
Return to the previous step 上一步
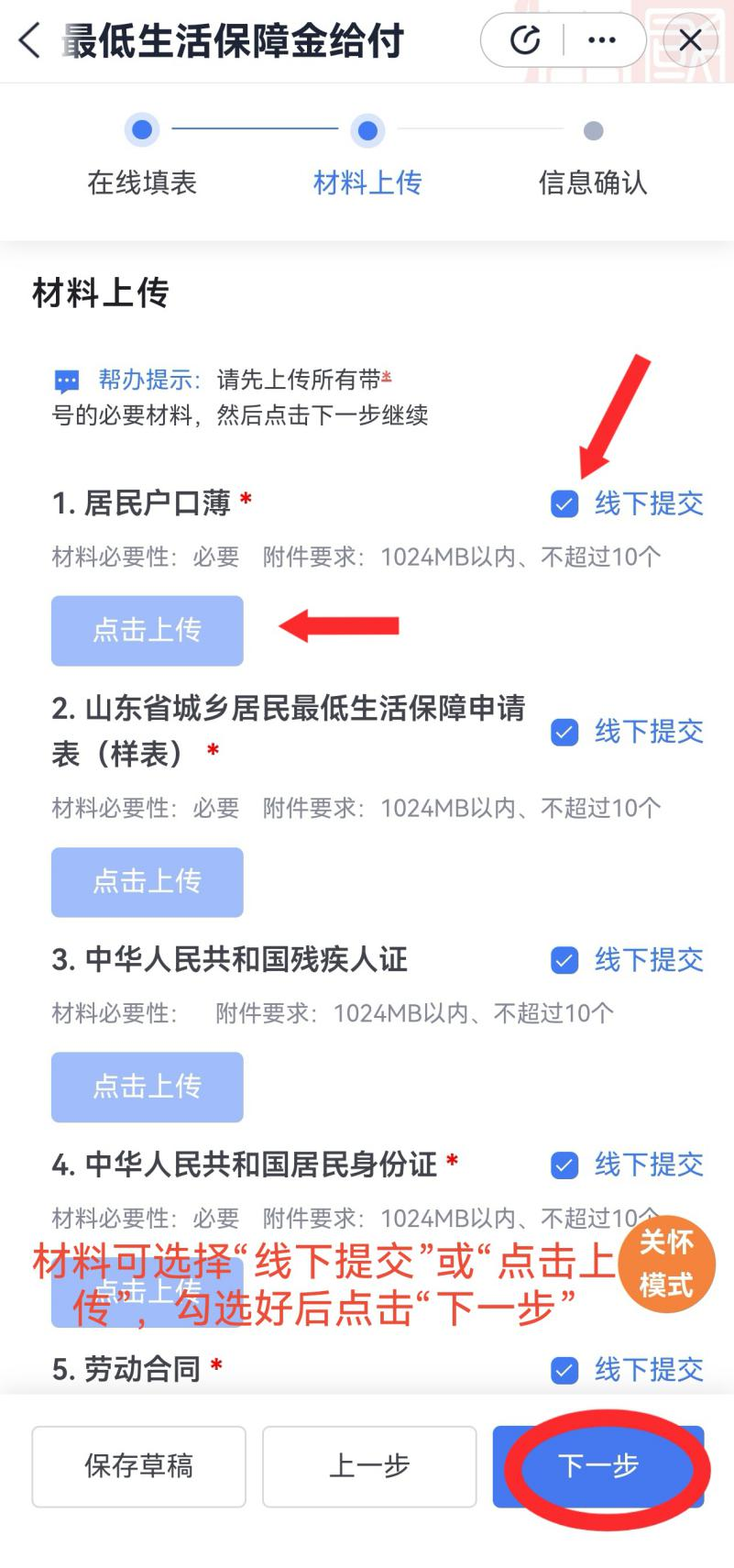[369, 1466]
